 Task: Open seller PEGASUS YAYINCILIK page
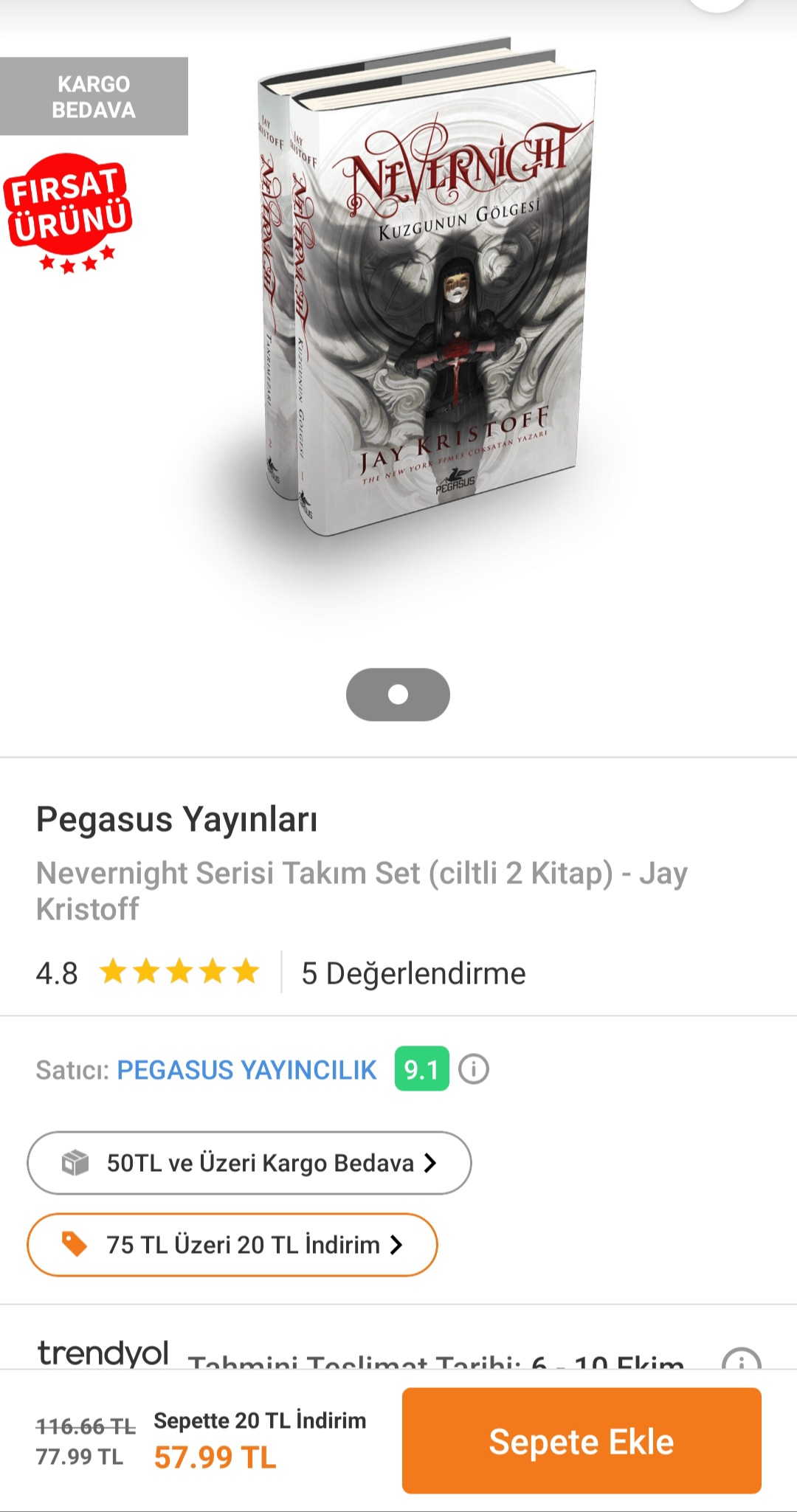click(246, 1069)
